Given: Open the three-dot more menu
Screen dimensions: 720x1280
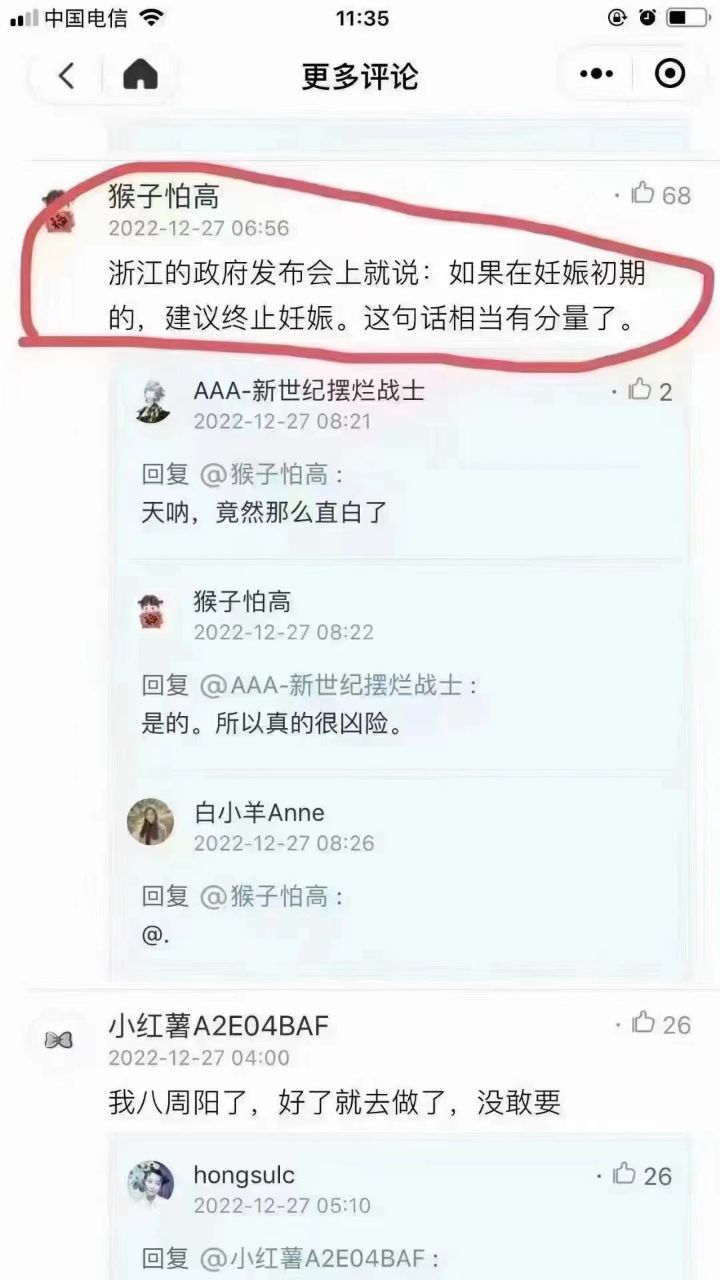Looking at the screenshot, I should tap(597, 74).
